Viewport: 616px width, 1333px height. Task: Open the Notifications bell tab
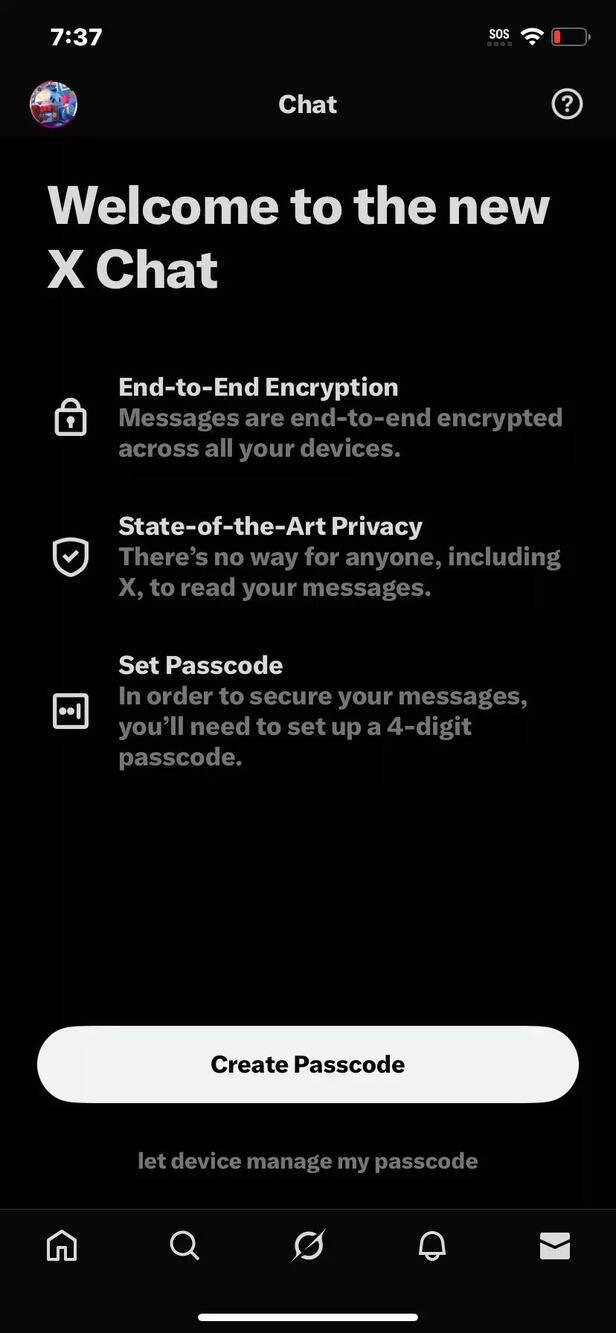tap(431, 1245)
